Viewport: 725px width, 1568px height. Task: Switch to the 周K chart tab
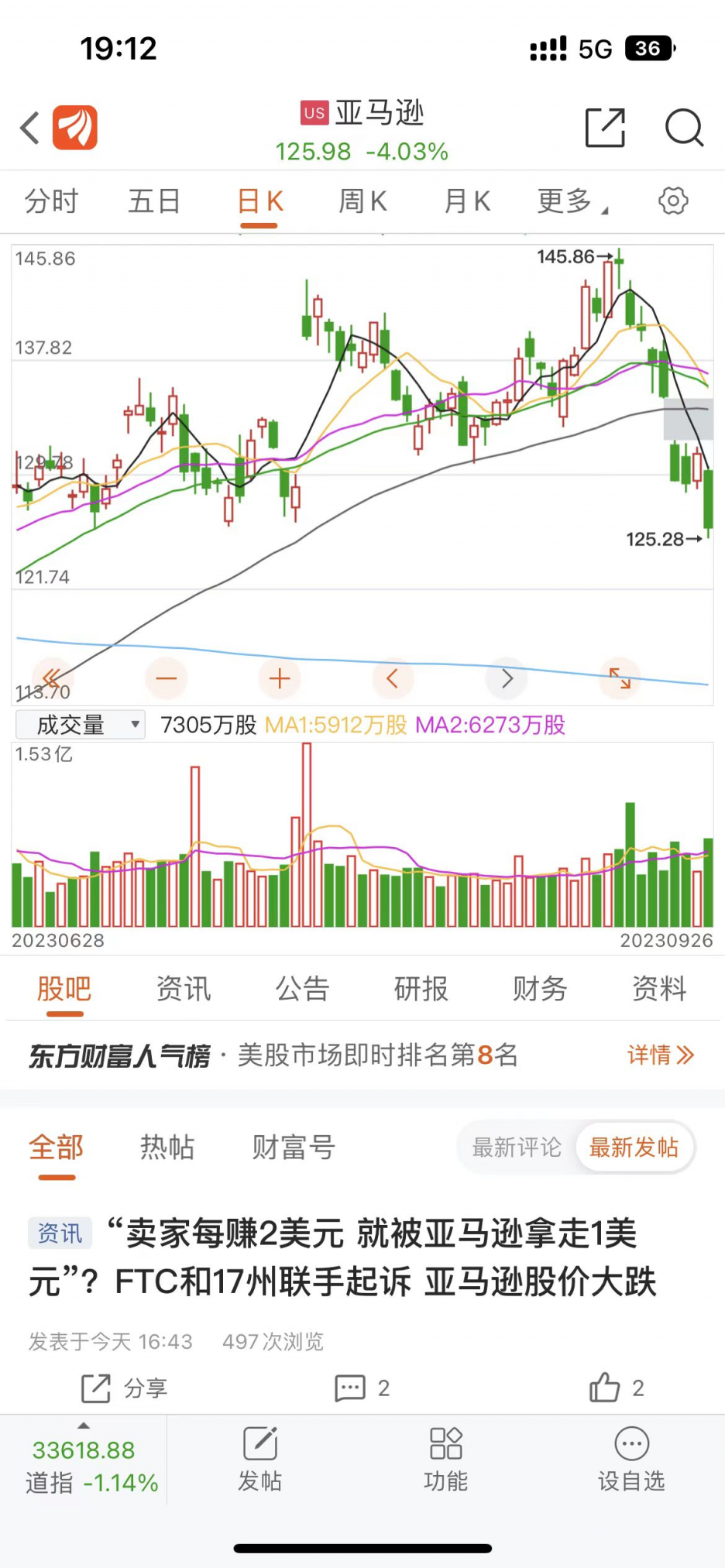(x=362, y=201)
